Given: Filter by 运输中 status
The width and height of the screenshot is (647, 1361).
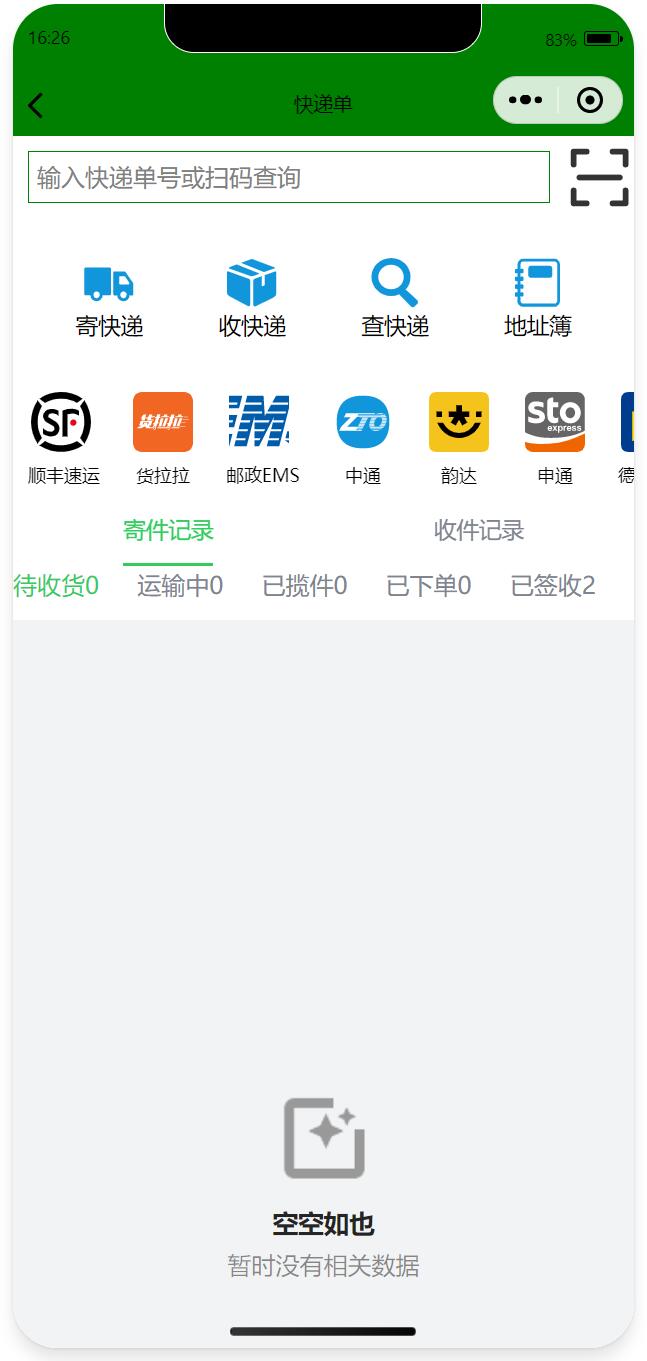Looking at the screenshot, I should (180, 586).
